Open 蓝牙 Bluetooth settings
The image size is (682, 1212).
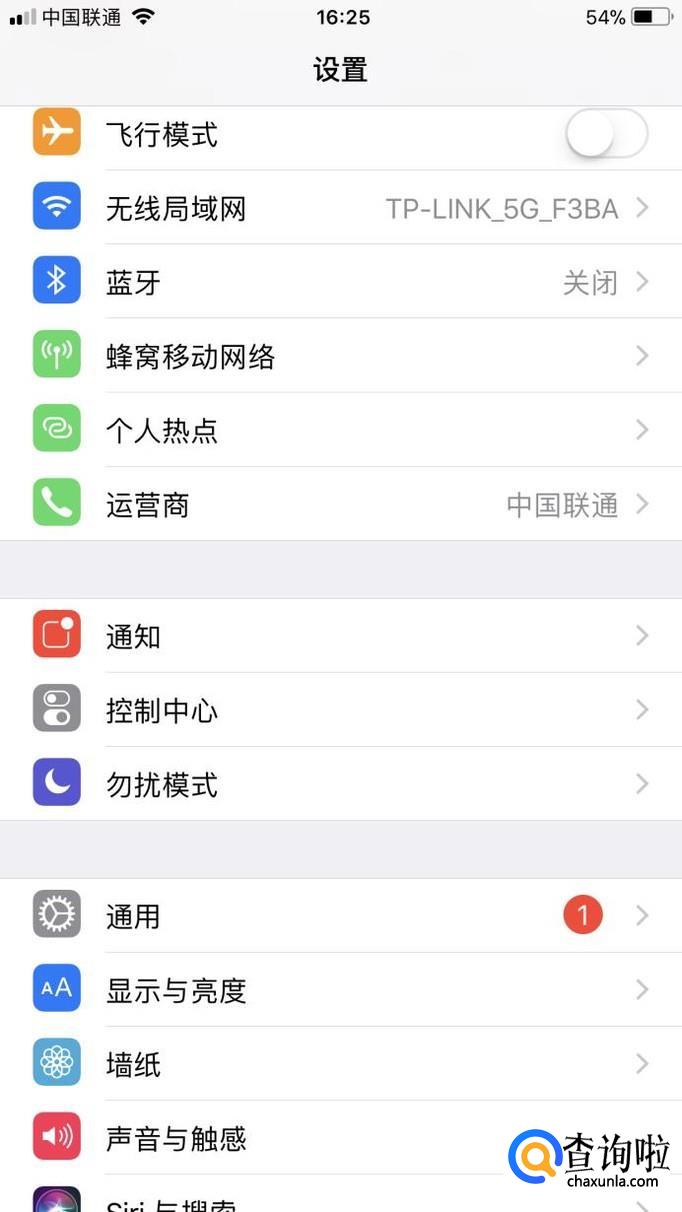click(x=340, y=283)
